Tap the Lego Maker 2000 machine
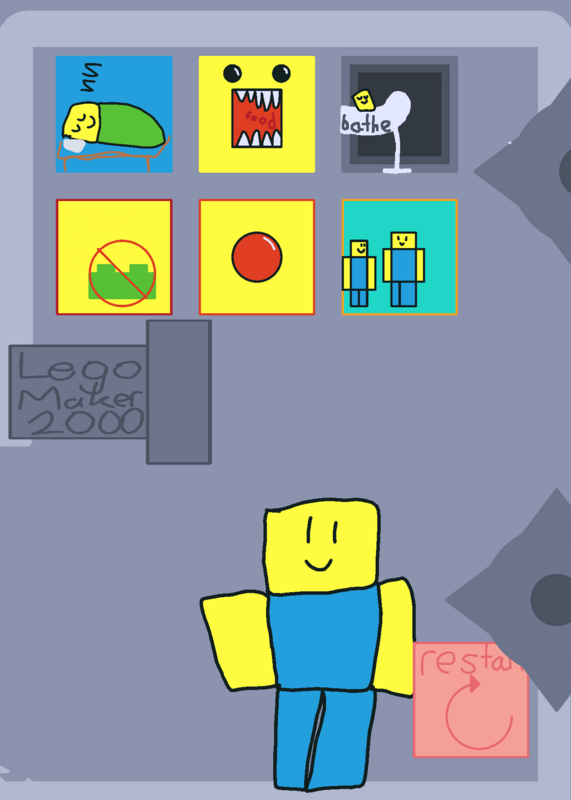 110,392
